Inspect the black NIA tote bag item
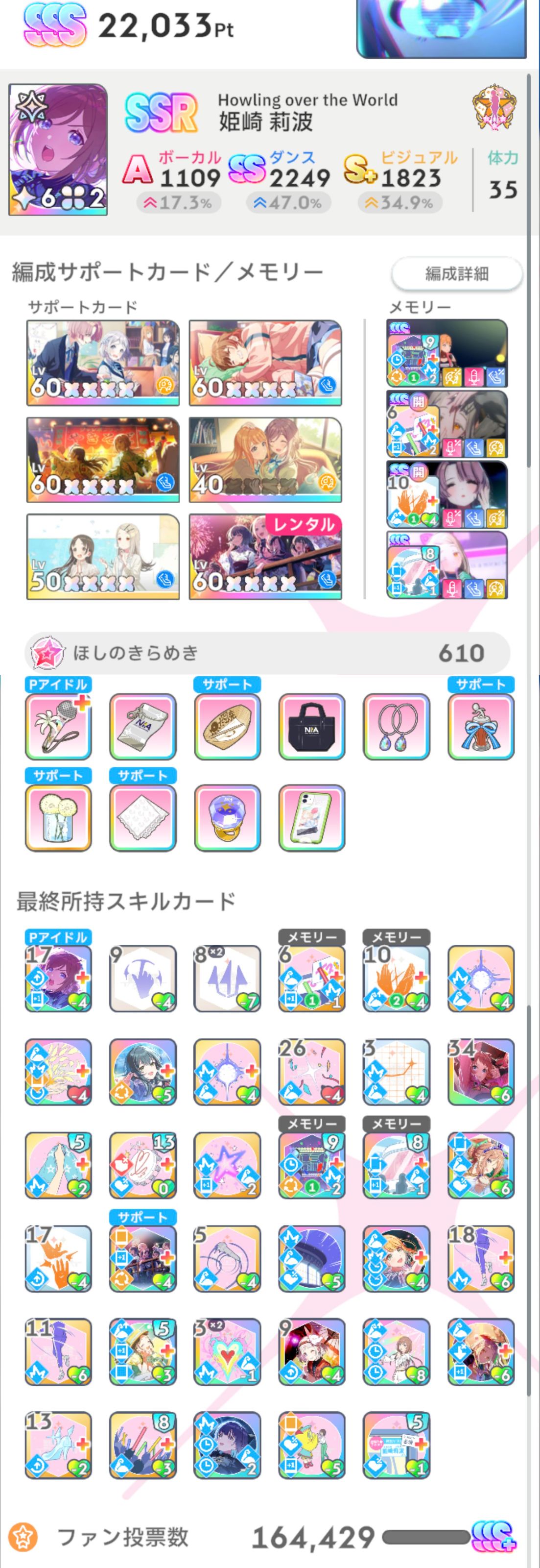This screenshot has width=540, height=1568. pyautogui.click(x=312, y=727)
